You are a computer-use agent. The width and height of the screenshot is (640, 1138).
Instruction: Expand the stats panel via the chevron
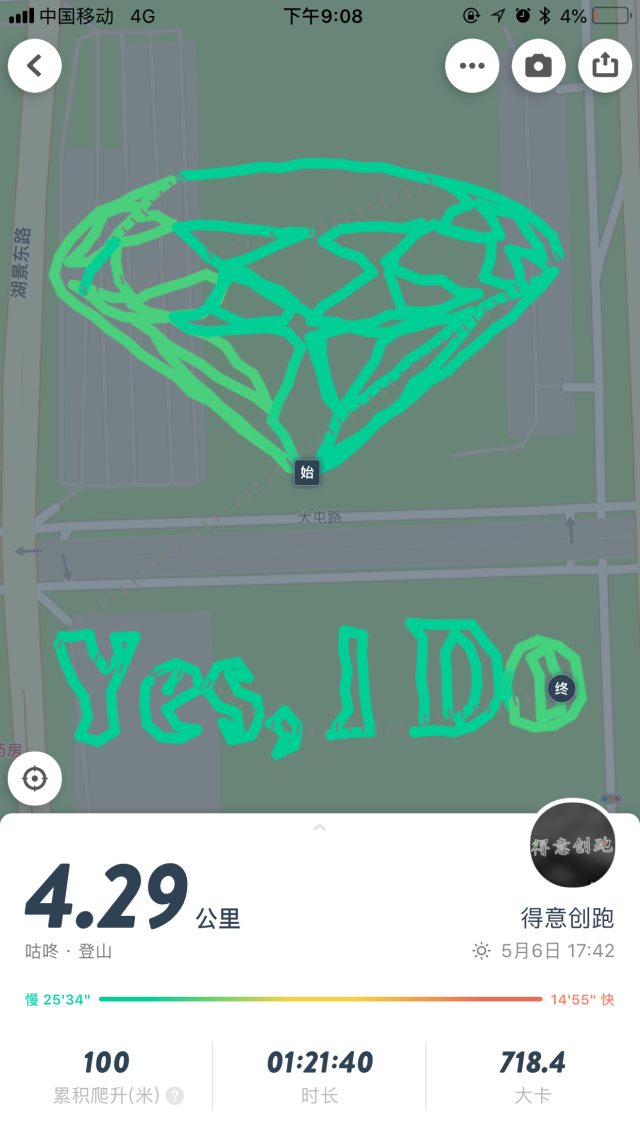[319, 827]
